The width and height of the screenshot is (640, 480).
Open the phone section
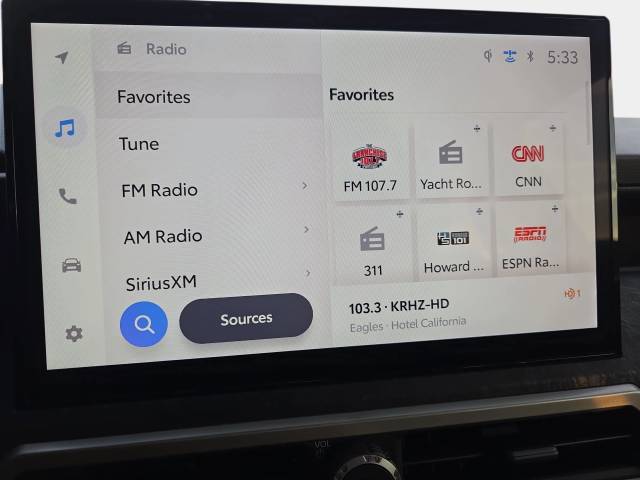tap(67, 197)
